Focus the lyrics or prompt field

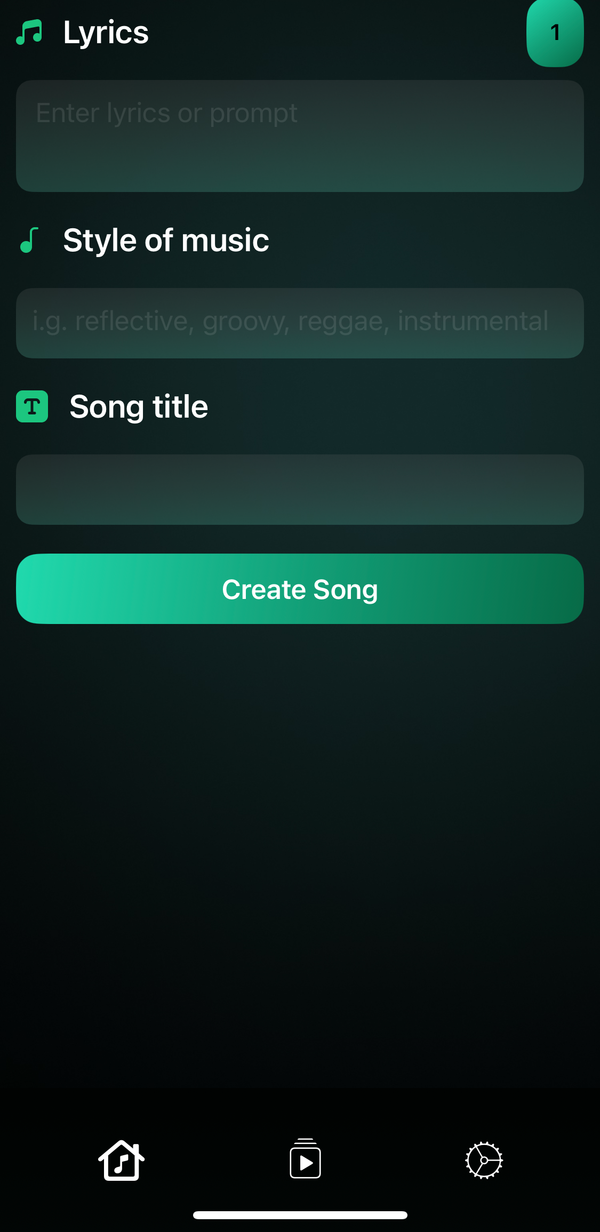(x=300, y=136)
